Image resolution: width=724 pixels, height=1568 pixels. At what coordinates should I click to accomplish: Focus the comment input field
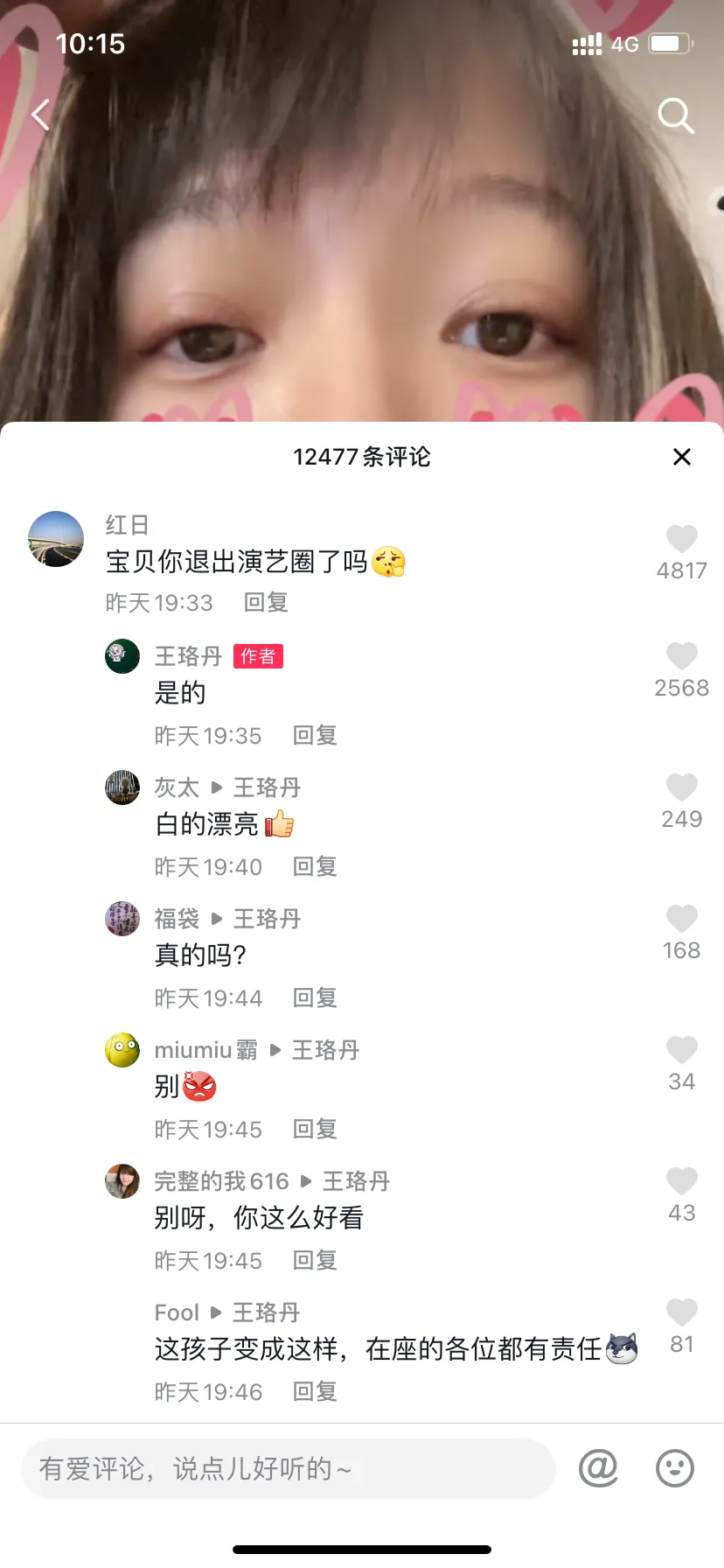click(x=289, y=1468)
